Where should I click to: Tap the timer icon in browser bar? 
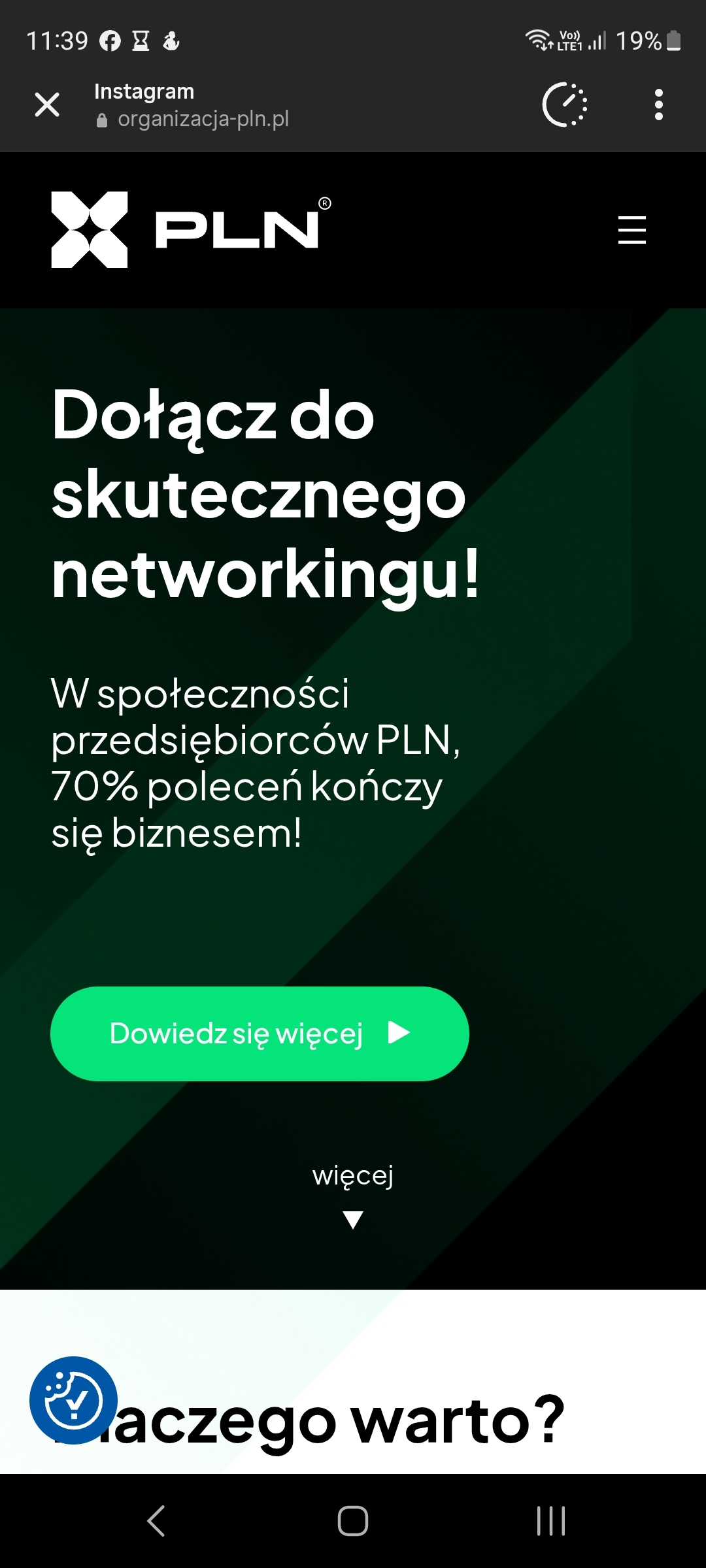click(565, 105)
